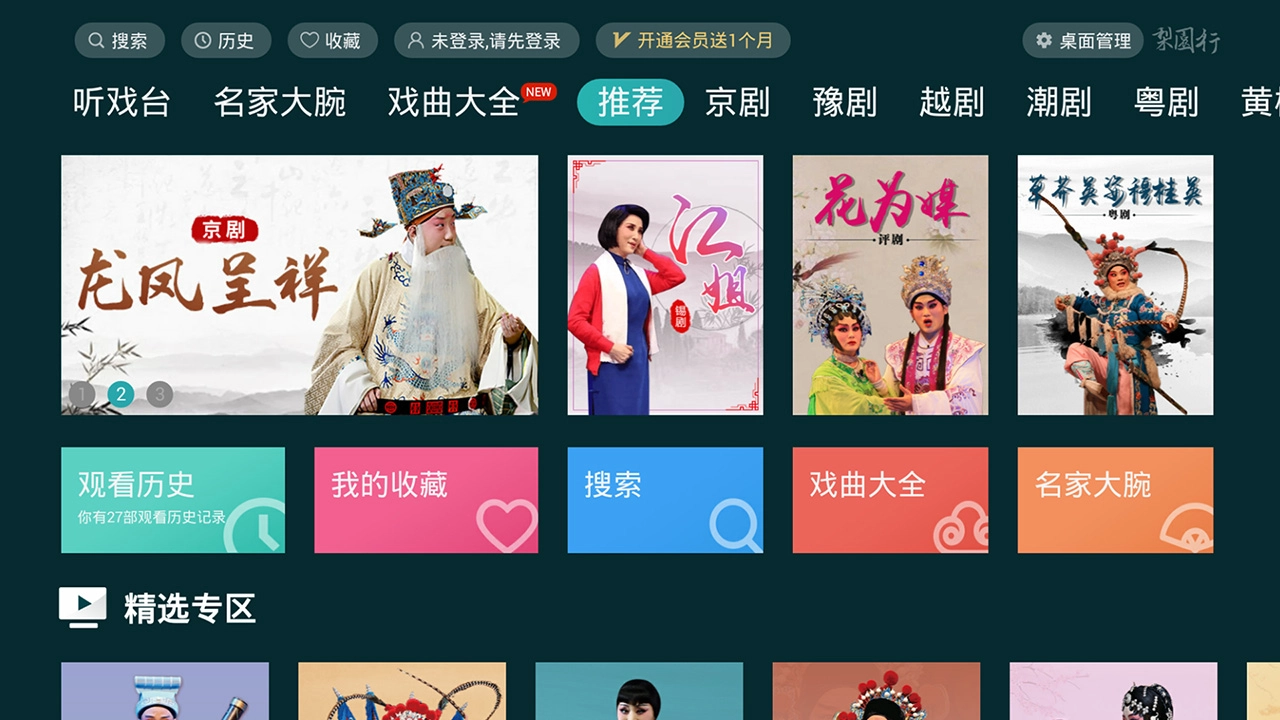
Task: Select the 豫剧 tab
Action: (x=845, y=102)
